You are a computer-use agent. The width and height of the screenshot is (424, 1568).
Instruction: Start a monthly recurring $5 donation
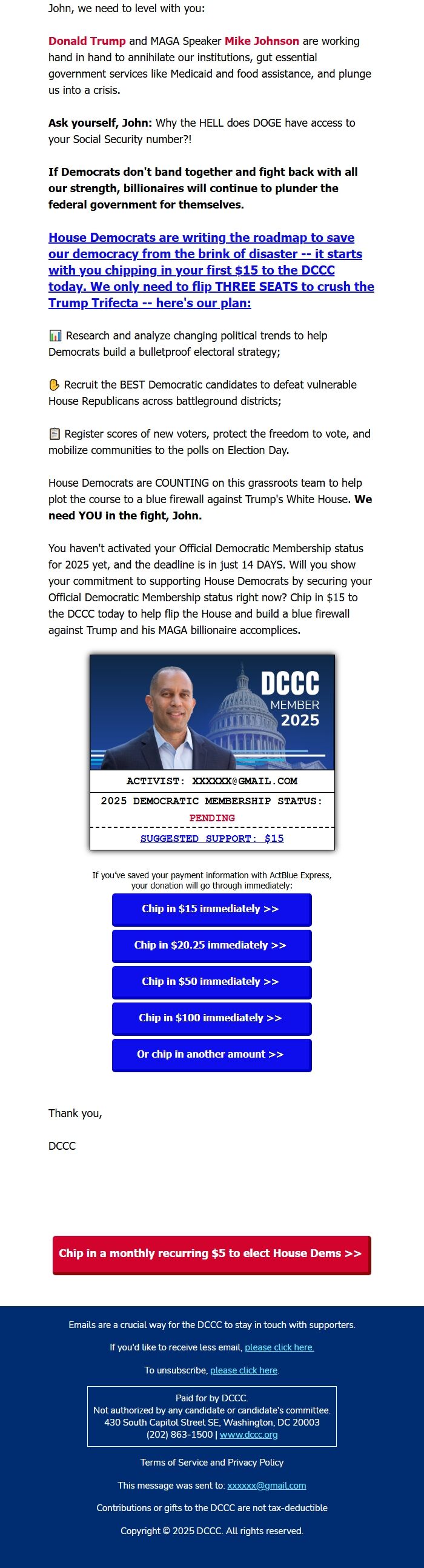(x=211, y=1255)
